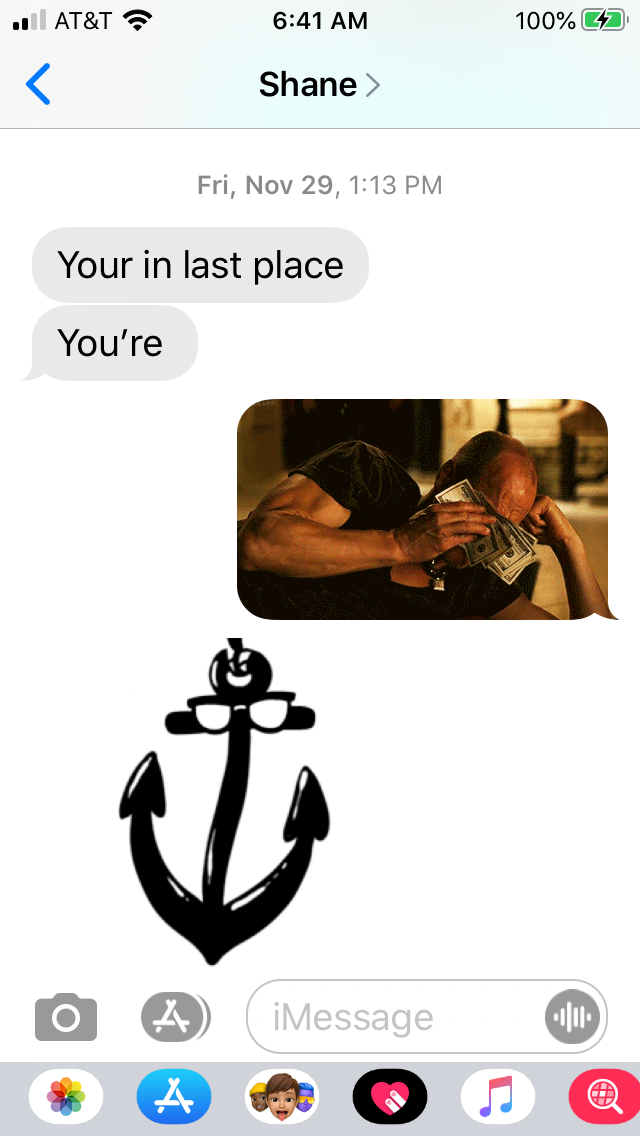Viewport: 640px width, 1136px height.
Task: Open the App Store for iMessage
Action: tap(174, 1096)
